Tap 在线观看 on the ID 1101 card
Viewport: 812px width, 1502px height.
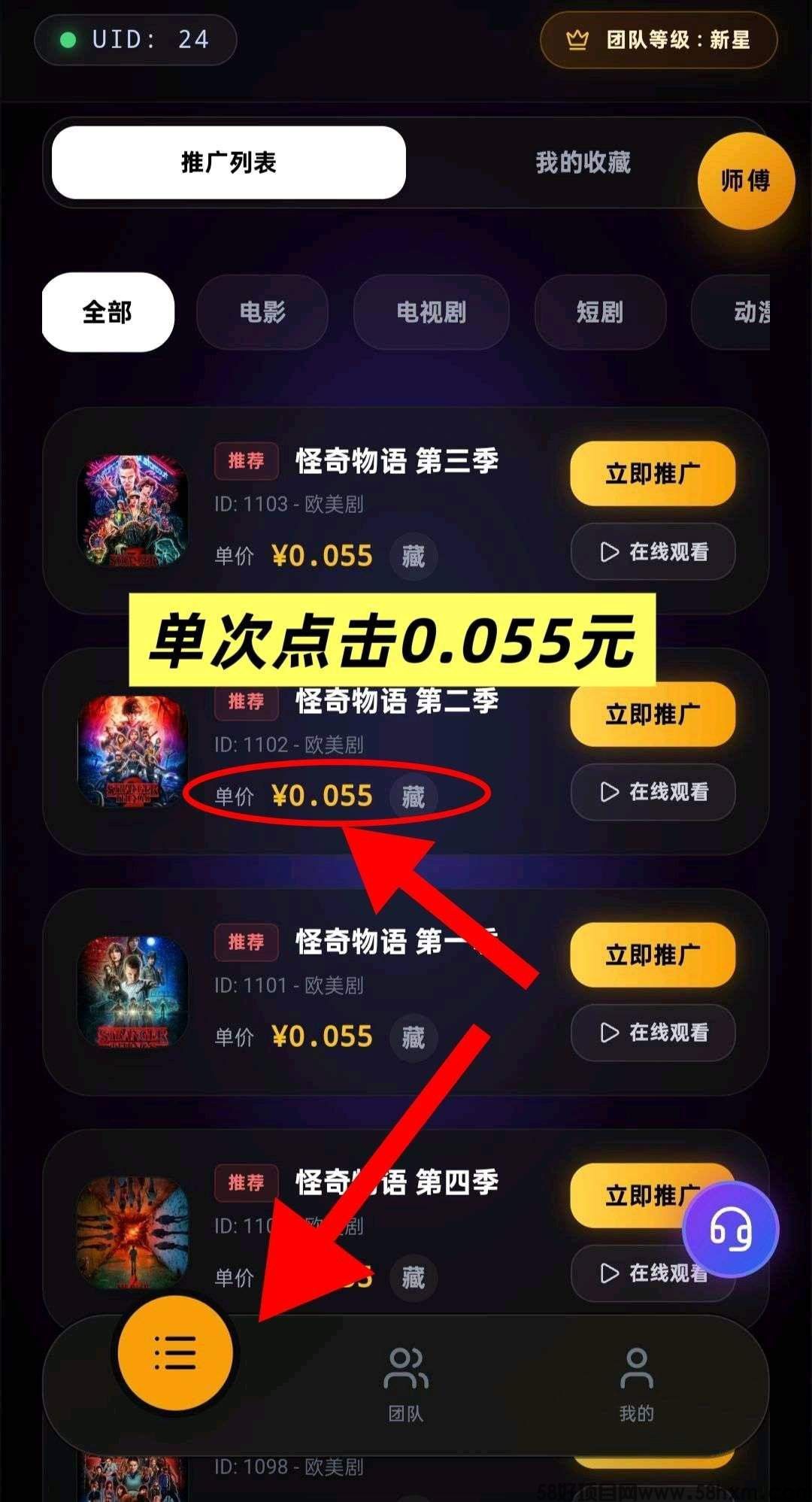pos(652,1033)
